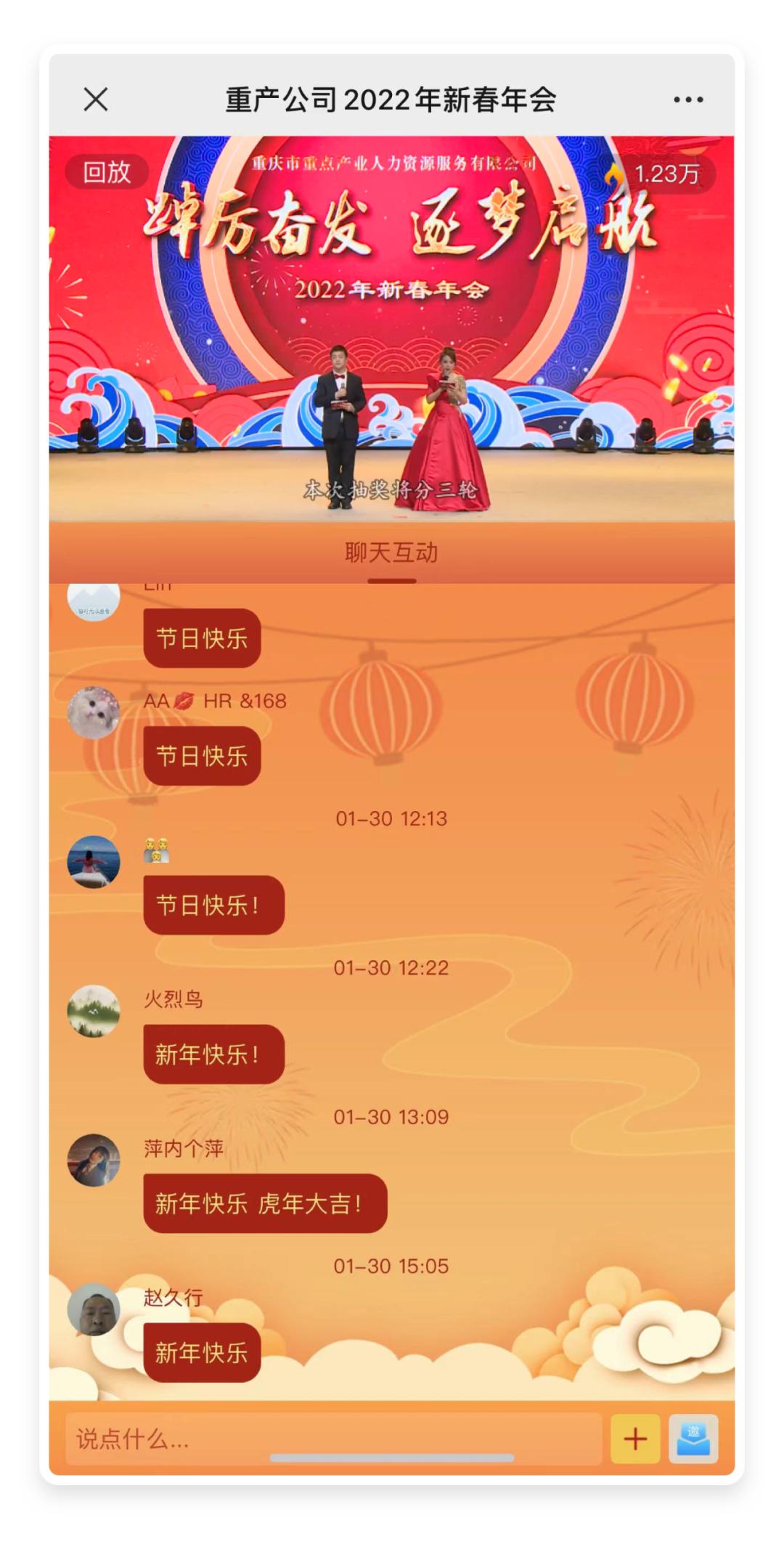Tap the "节日快乐!" bubble under 👨‍👩‍👧
This screenshot has height=1544, width=784.
[213, 906]
